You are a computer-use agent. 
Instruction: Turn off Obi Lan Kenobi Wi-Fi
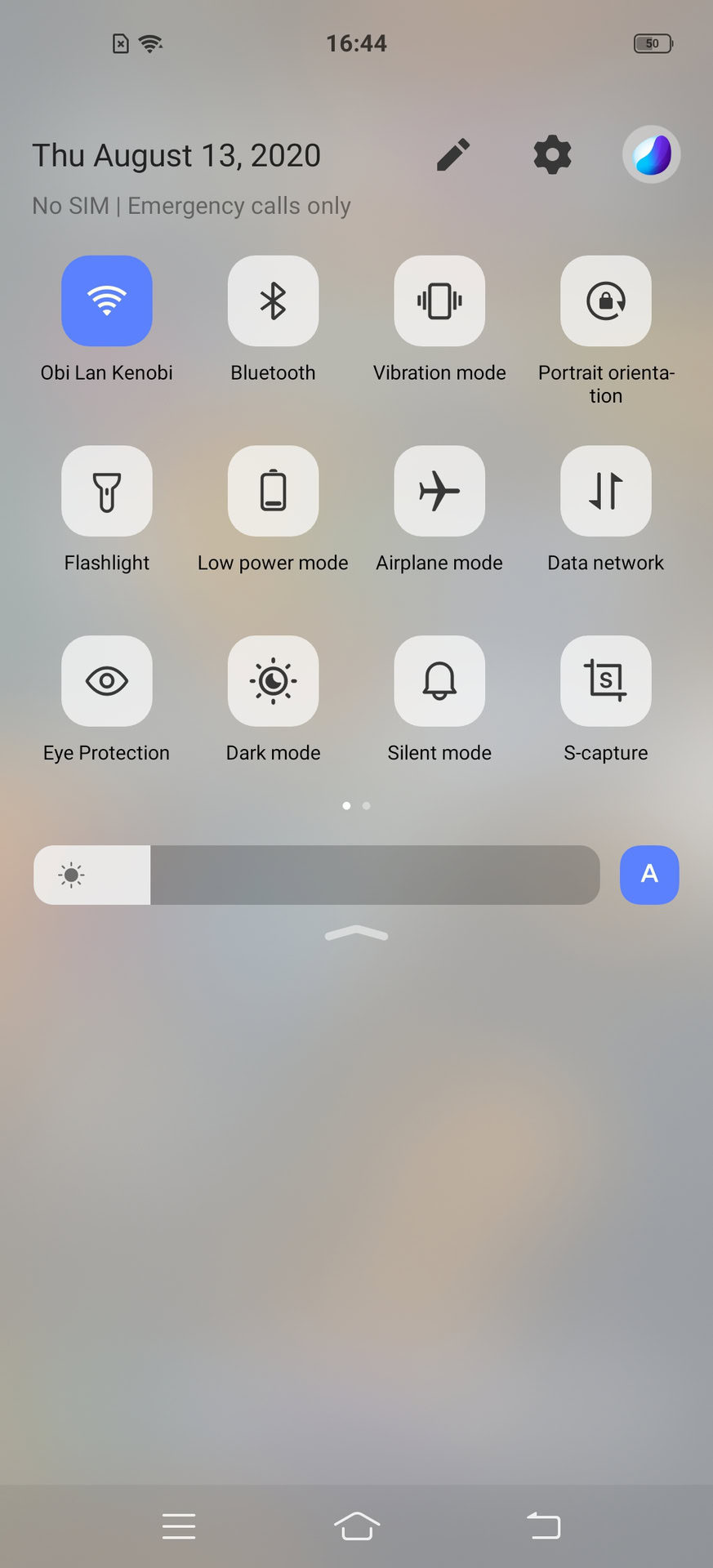point(107,301)
